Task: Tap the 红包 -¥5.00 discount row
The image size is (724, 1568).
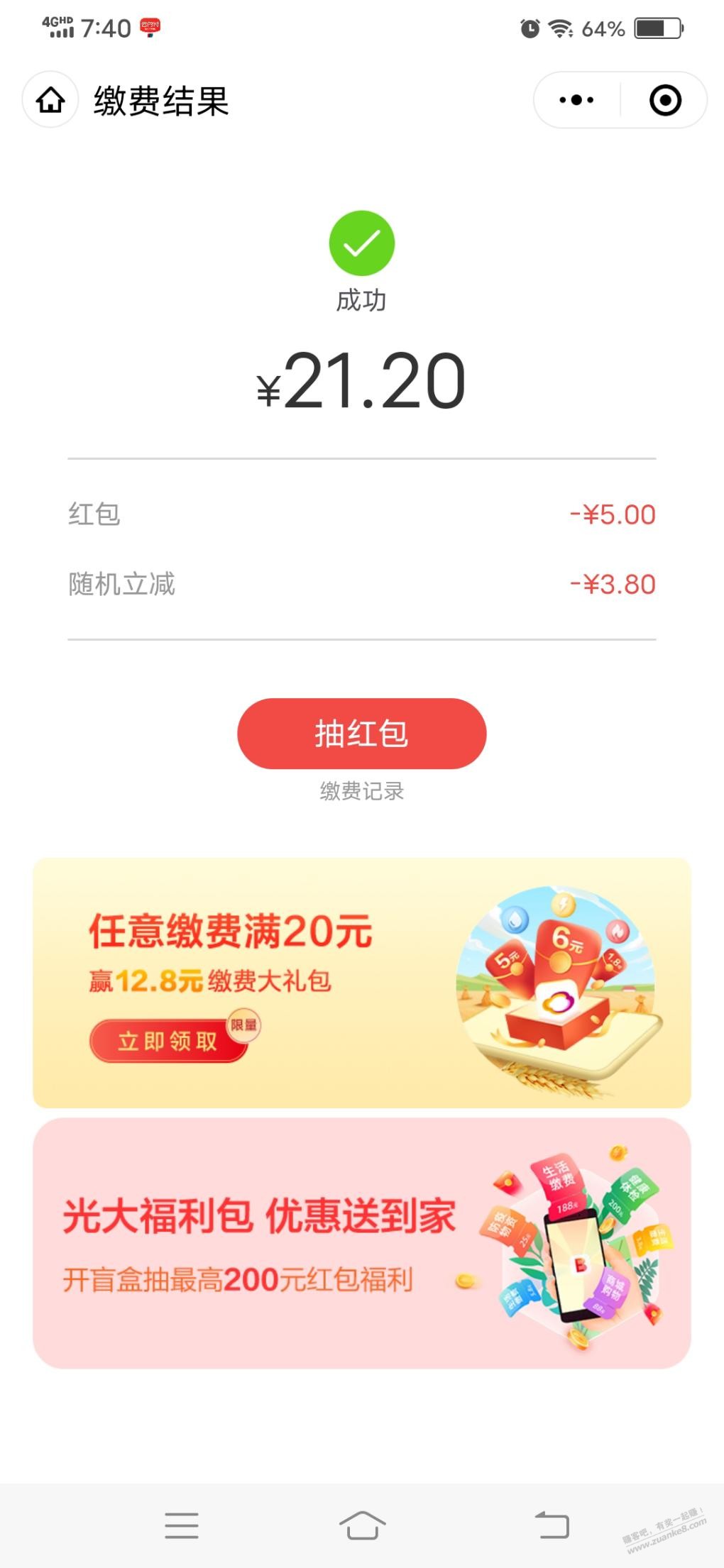Action: (x=362, y=515)
